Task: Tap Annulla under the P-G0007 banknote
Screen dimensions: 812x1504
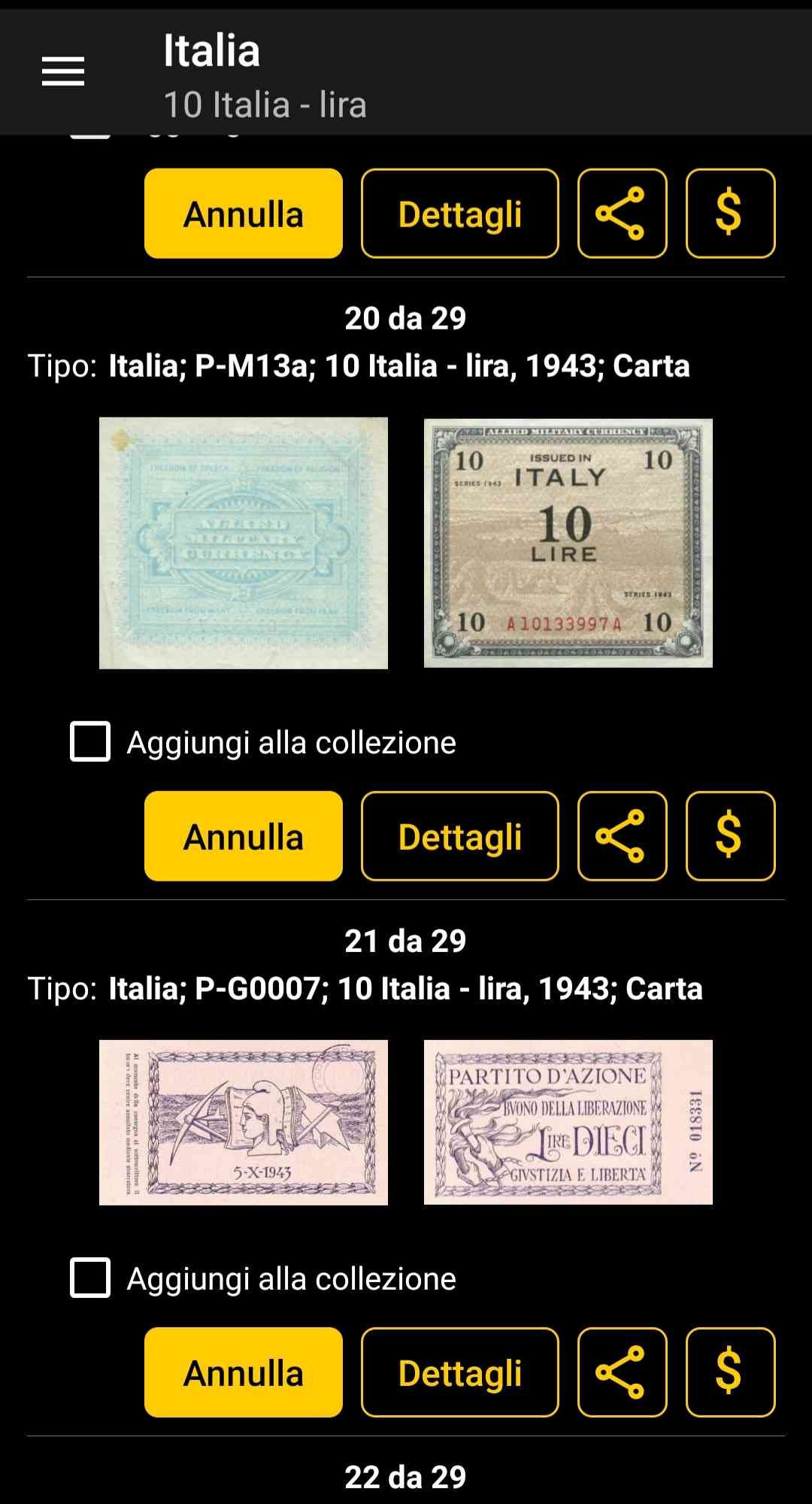Action: tap(244, 1372)
